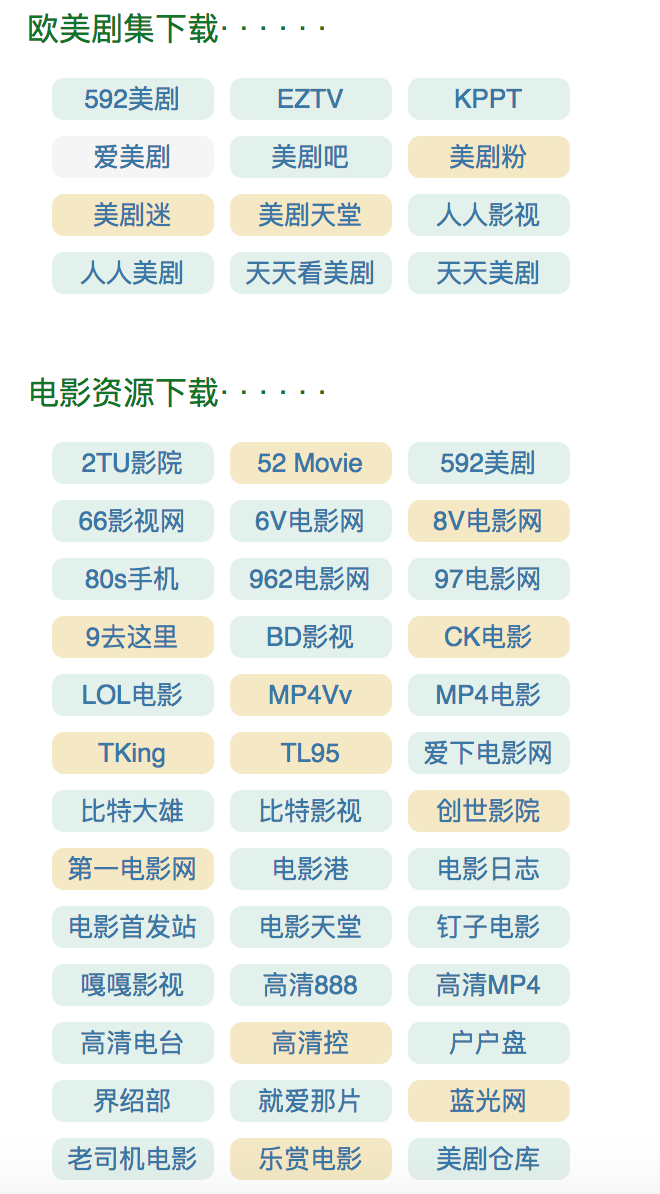Tap the KPPT chip
The height and width of the screenshot is (1194, 660).
(x=488, y=99)
